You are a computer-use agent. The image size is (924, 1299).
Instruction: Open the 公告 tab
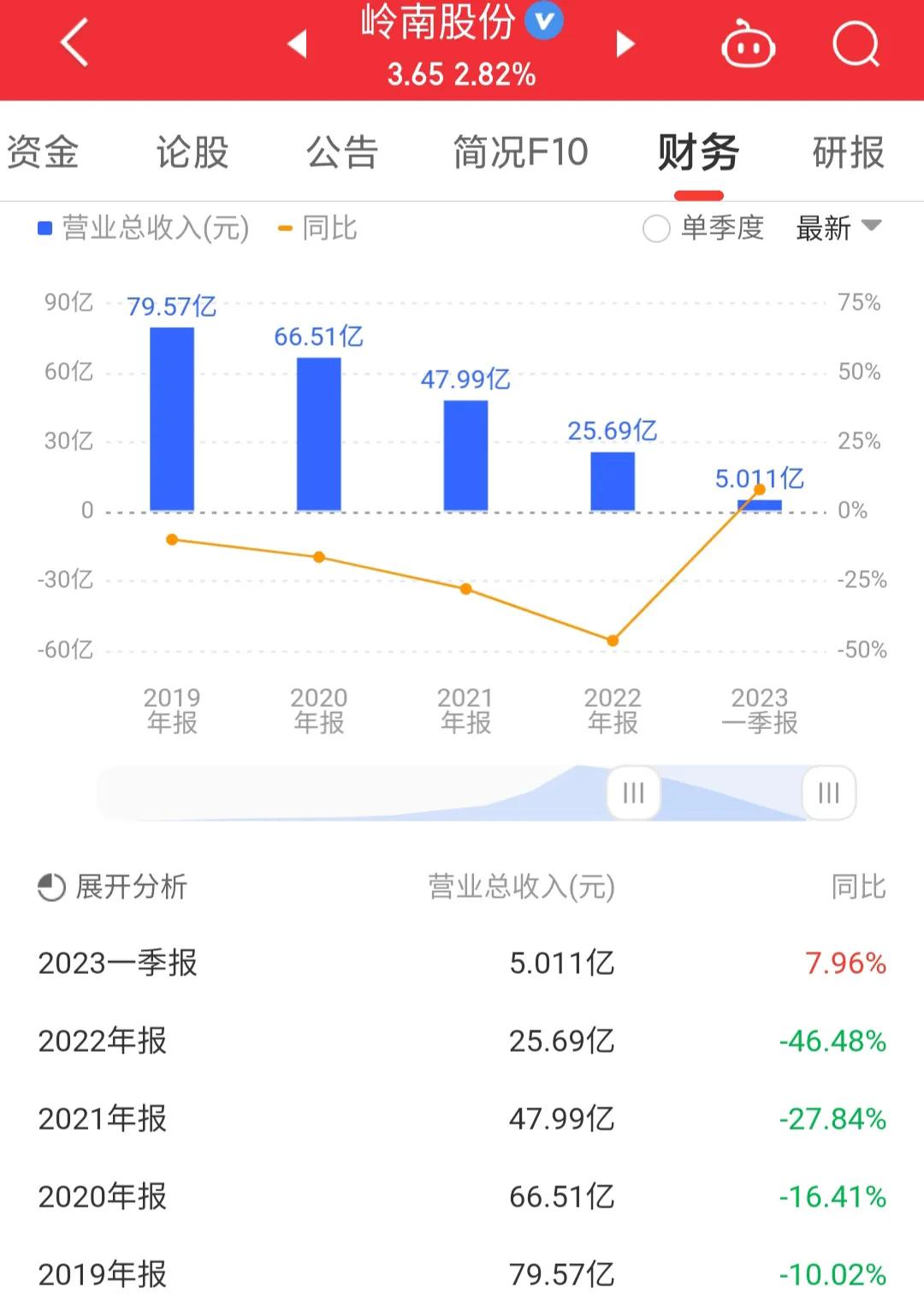click(342, 152)
